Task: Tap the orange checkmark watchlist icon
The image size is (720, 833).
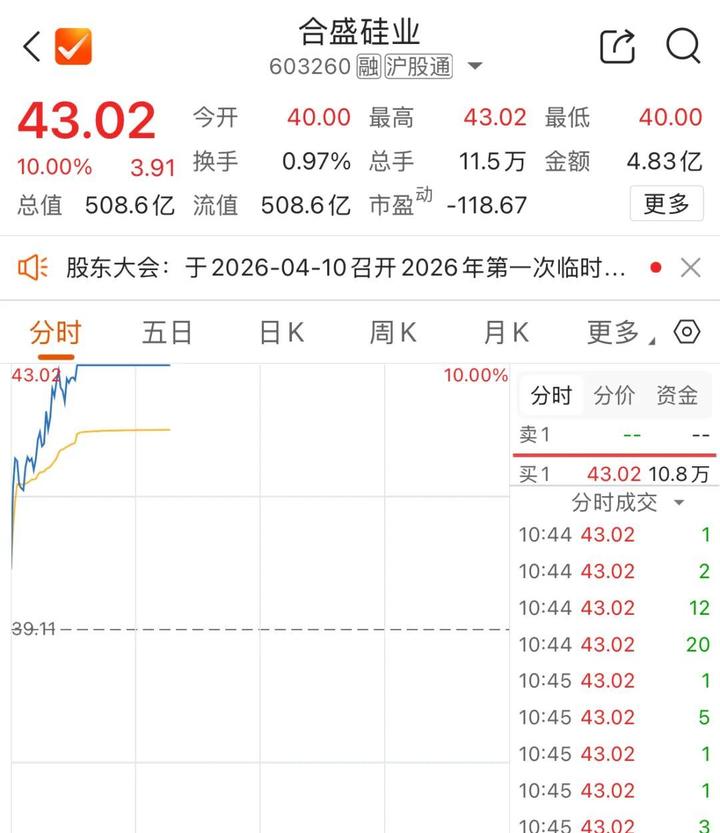Action: [73, 46]
